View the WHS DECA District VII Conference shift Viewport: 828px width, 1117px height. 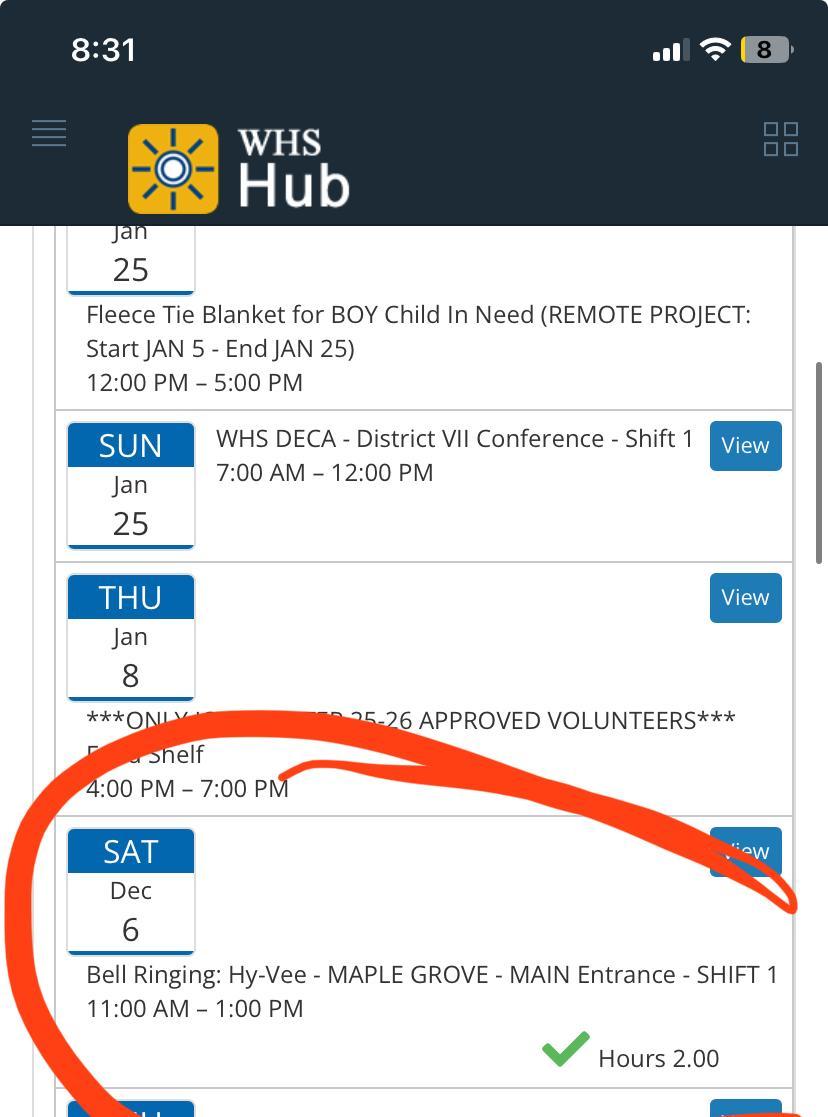tap(745, 446)
